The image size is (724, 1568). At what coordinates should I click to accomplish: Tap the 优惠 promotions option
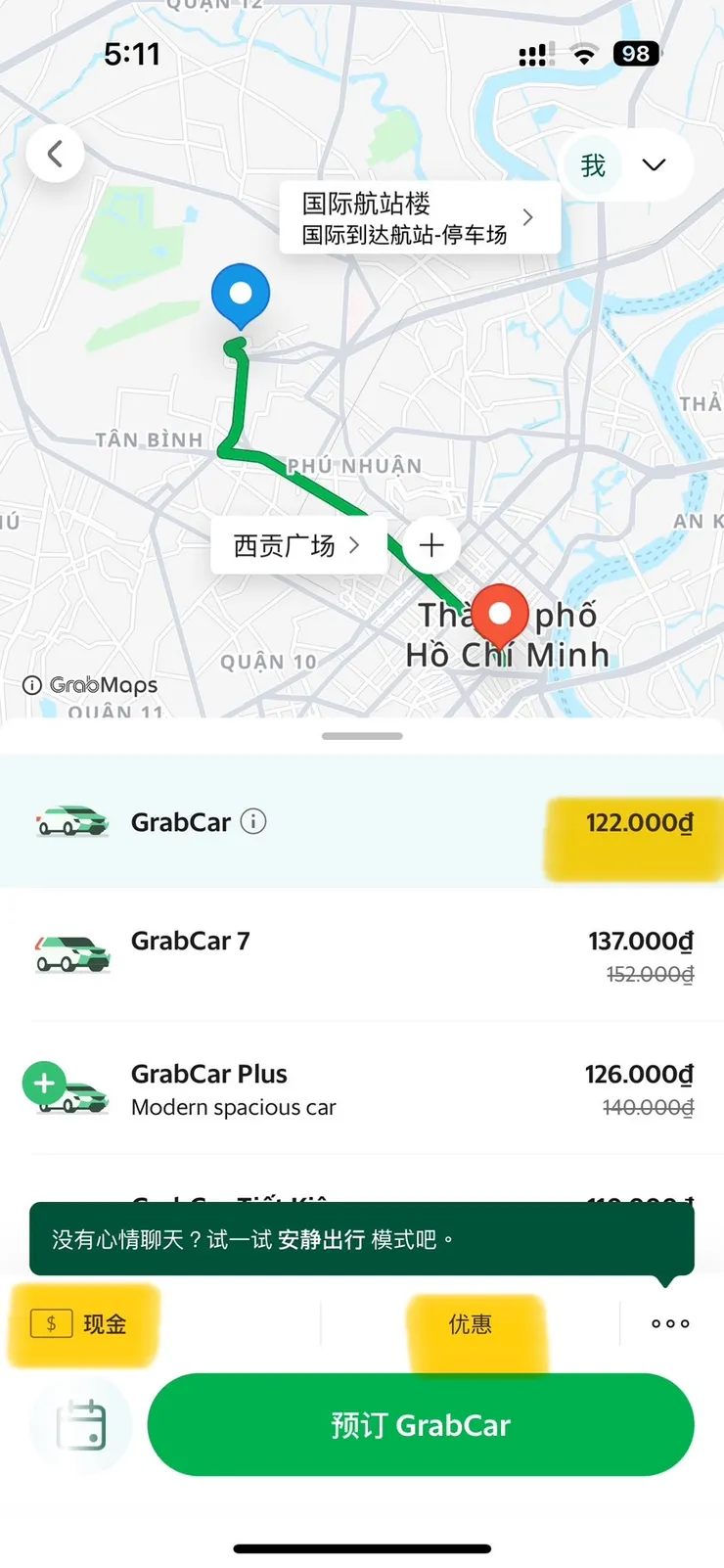471,1324
